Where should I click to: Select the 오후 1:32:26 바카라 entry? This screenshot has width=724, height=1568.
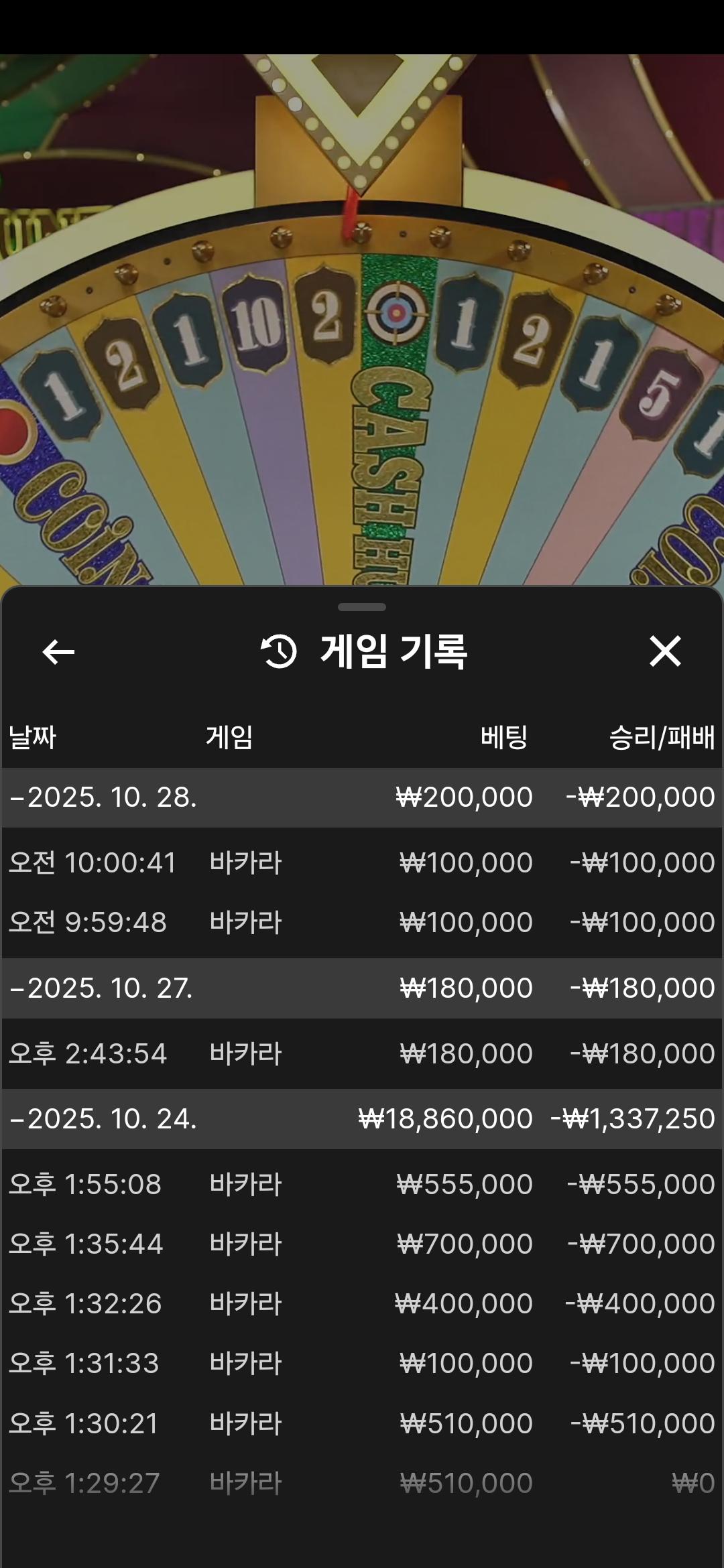tap(362, 1303)
